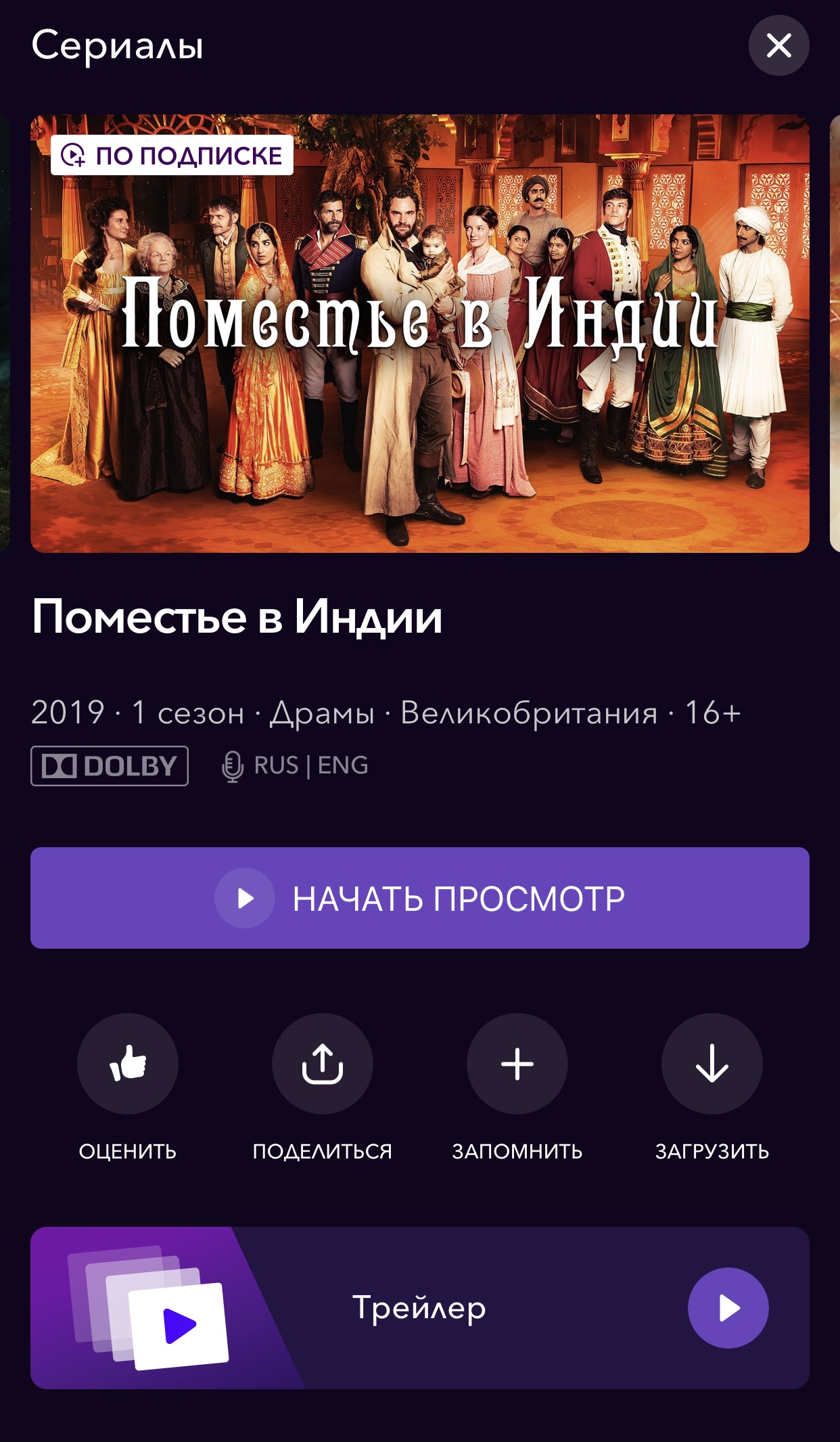This screenshot has width=840, height=1442.
Task: Share this series via Поделиться
Action: click(322, 1064)
